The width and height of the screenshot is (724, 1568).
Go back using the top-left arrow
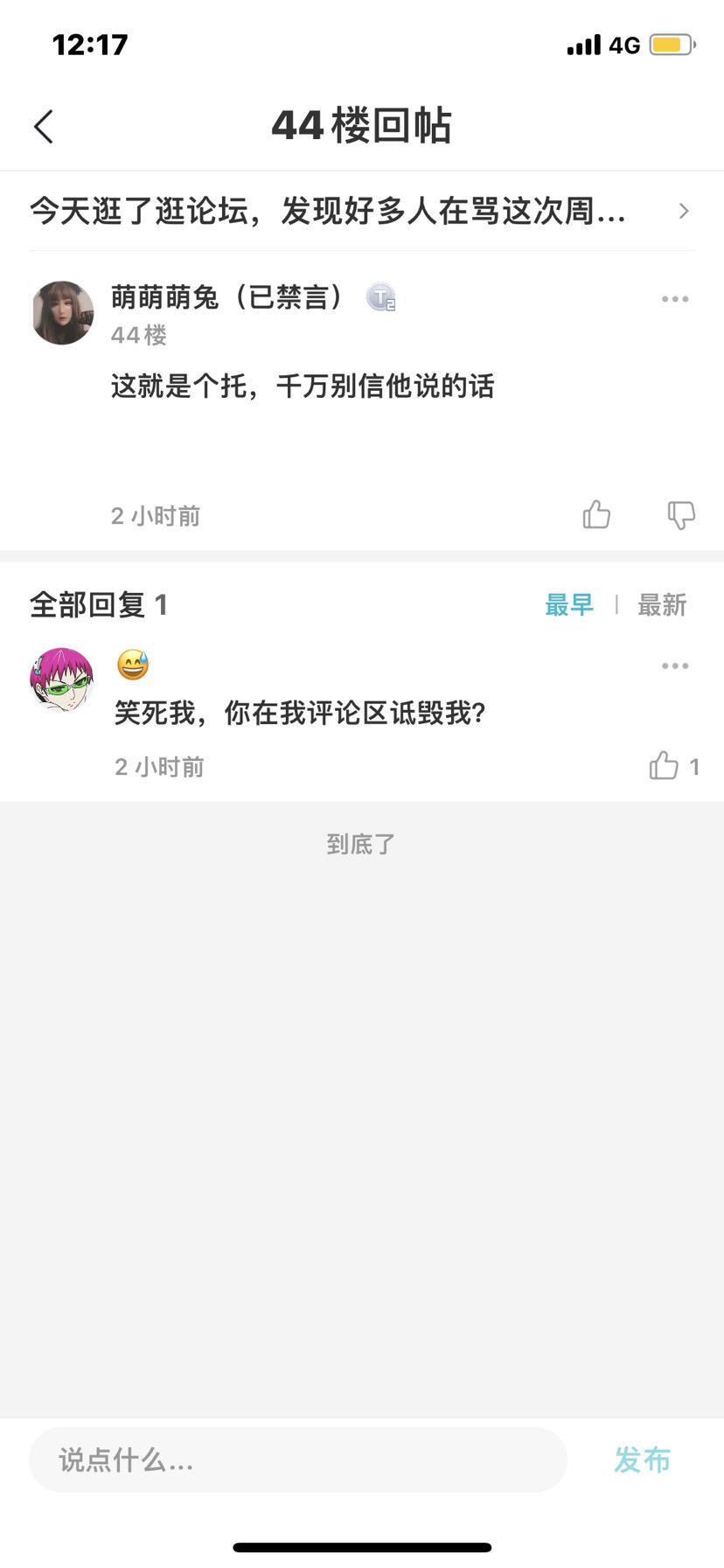(44, 127)
